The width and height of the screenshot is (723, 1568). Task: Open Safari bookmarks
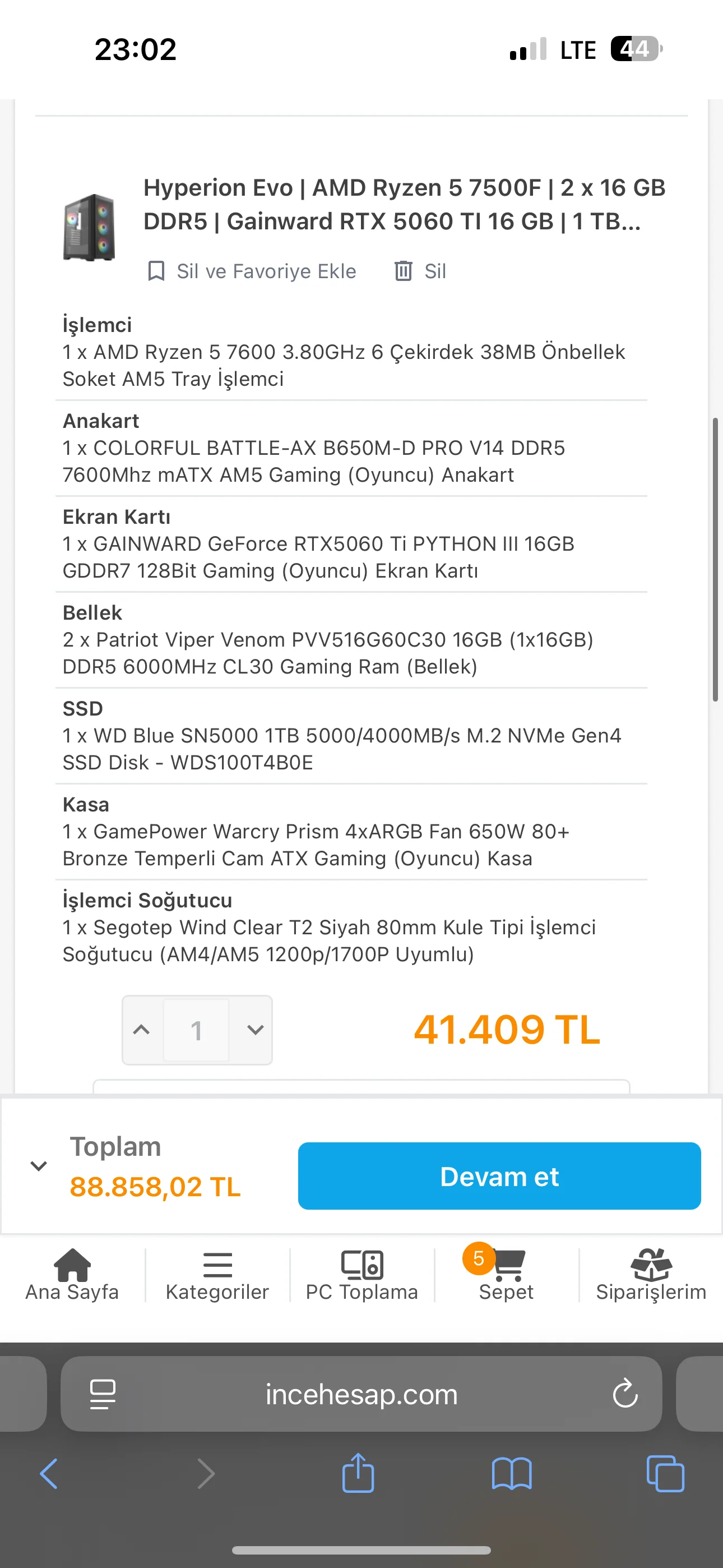point(511,1474)
